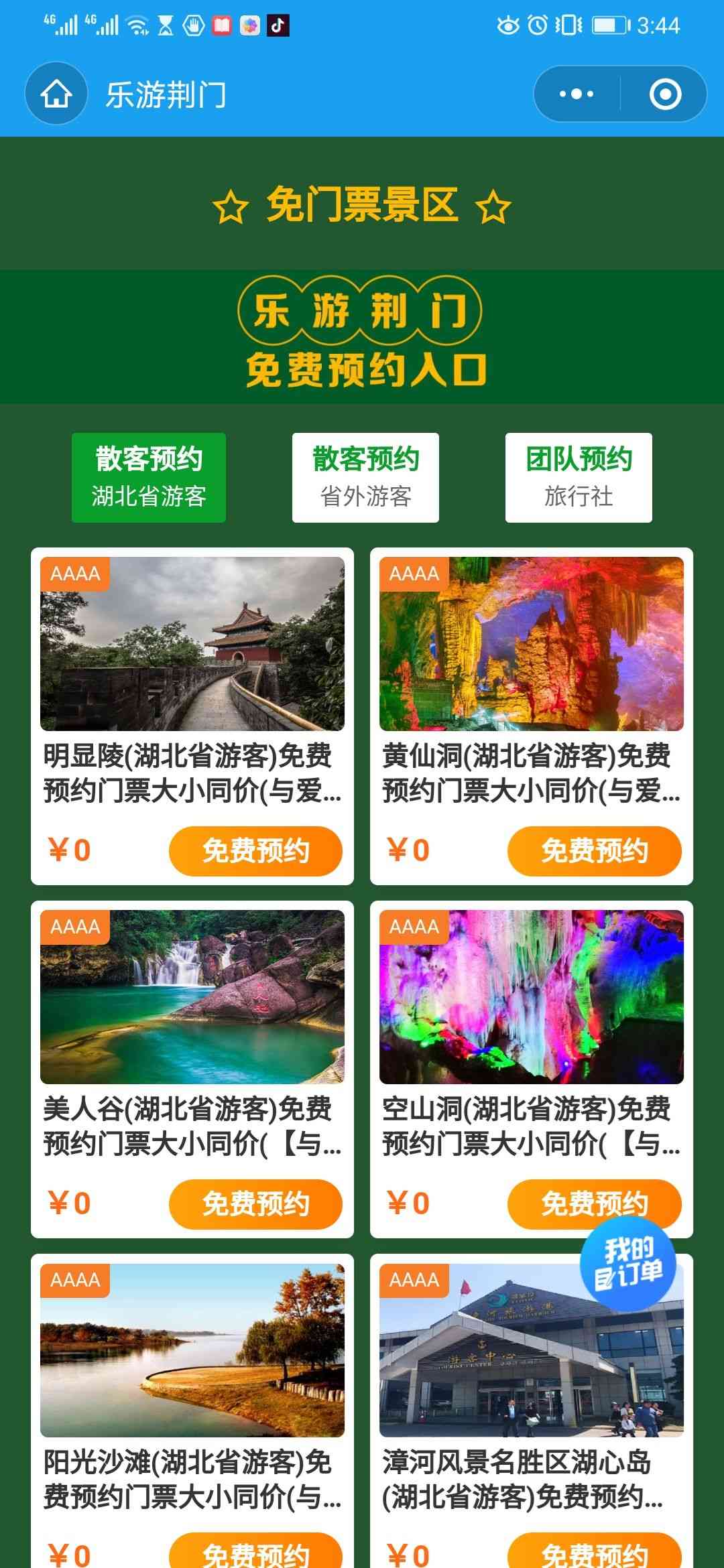724x1568 pixels.
Task: Select the 散客预约 湖北省游客 tab
Action: 149,477
